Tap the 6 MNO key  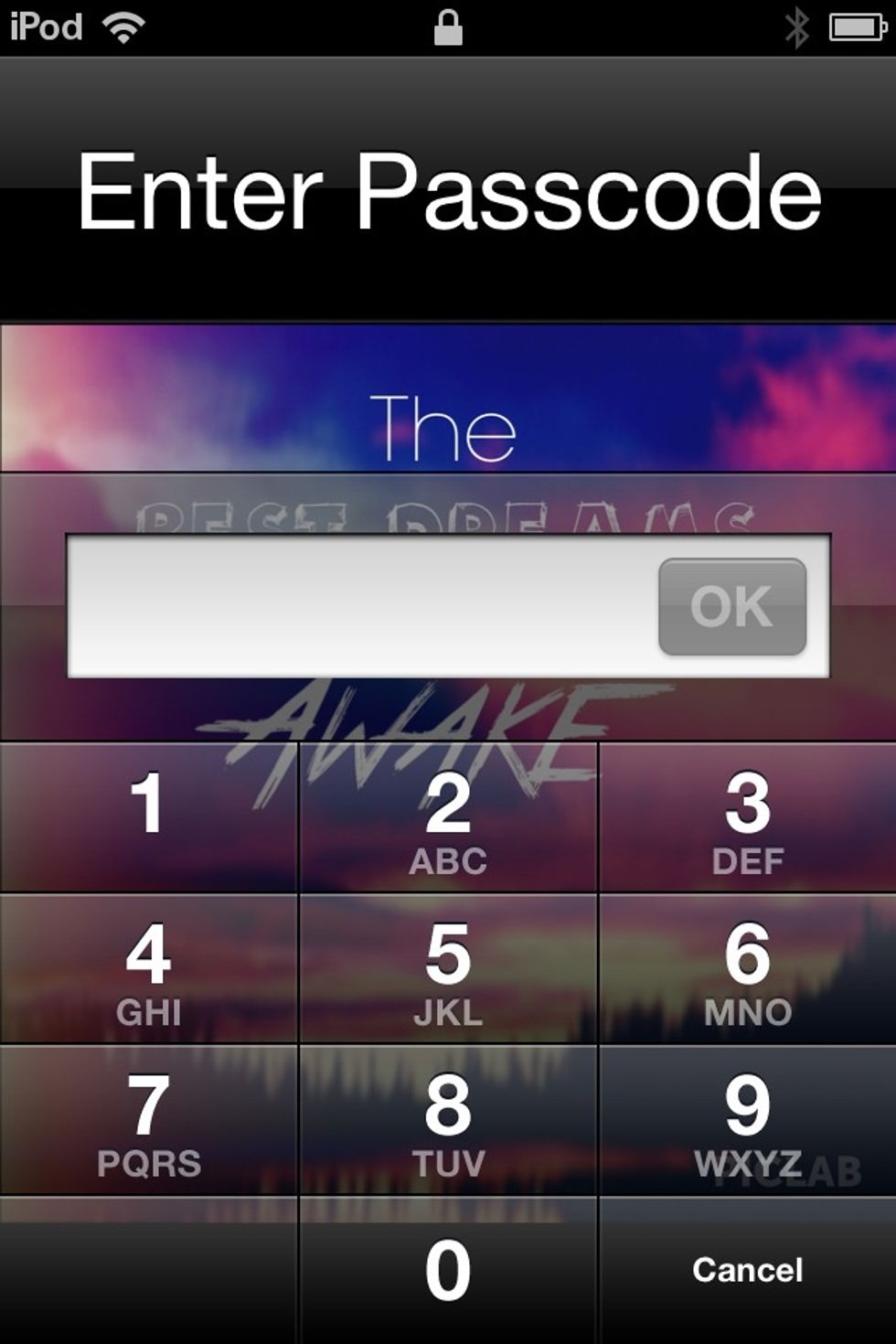(746, 969)
